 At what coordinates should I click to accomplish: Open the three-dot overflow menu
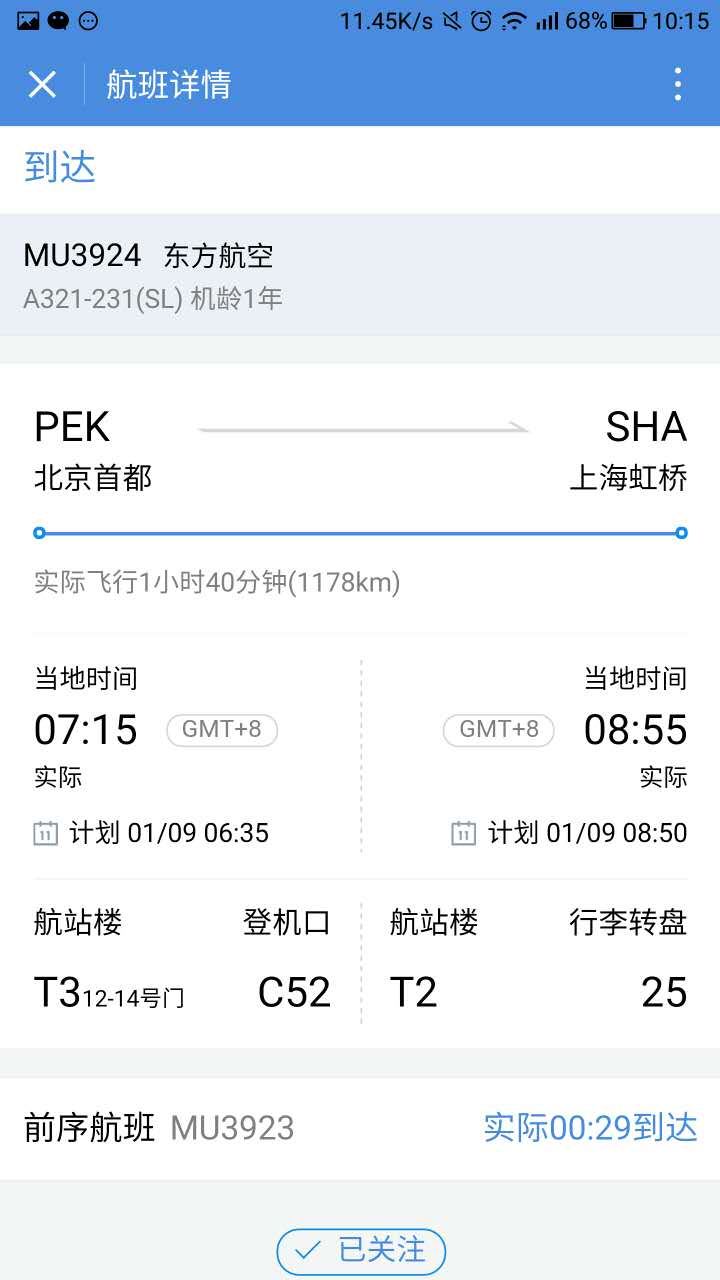[x=677, y=85]
